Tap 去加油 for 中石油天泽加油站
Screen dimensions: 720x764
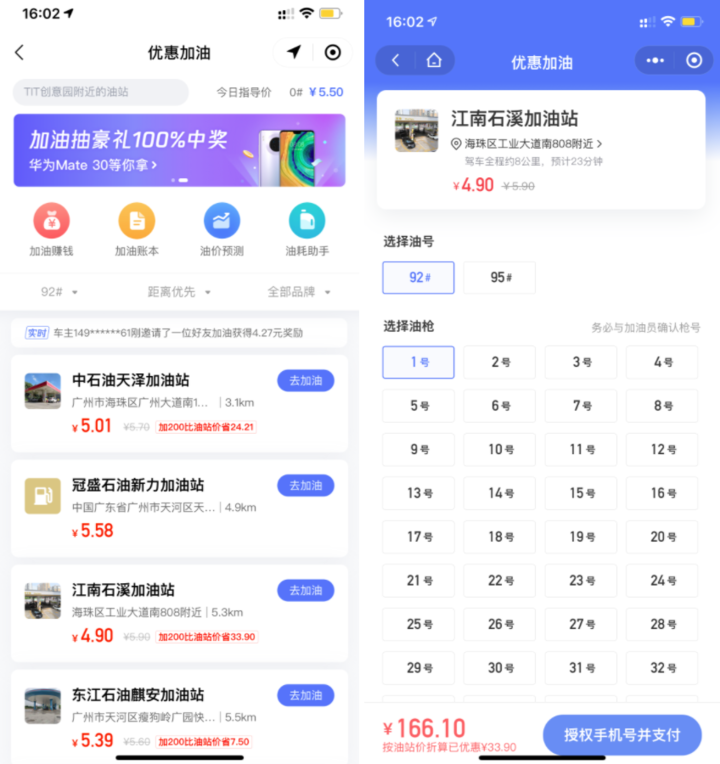[305, 380]
